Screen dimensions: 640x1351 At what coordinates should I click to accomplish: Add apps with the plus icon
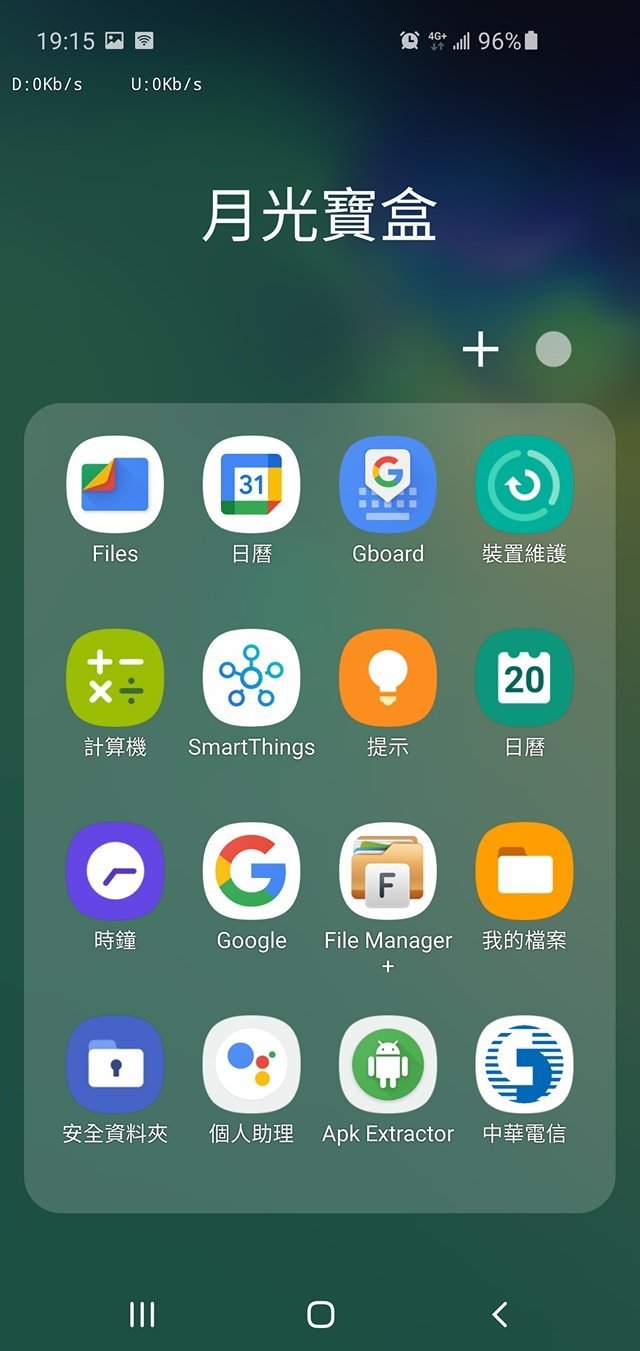pyautogui.click(x=480, y=349)
